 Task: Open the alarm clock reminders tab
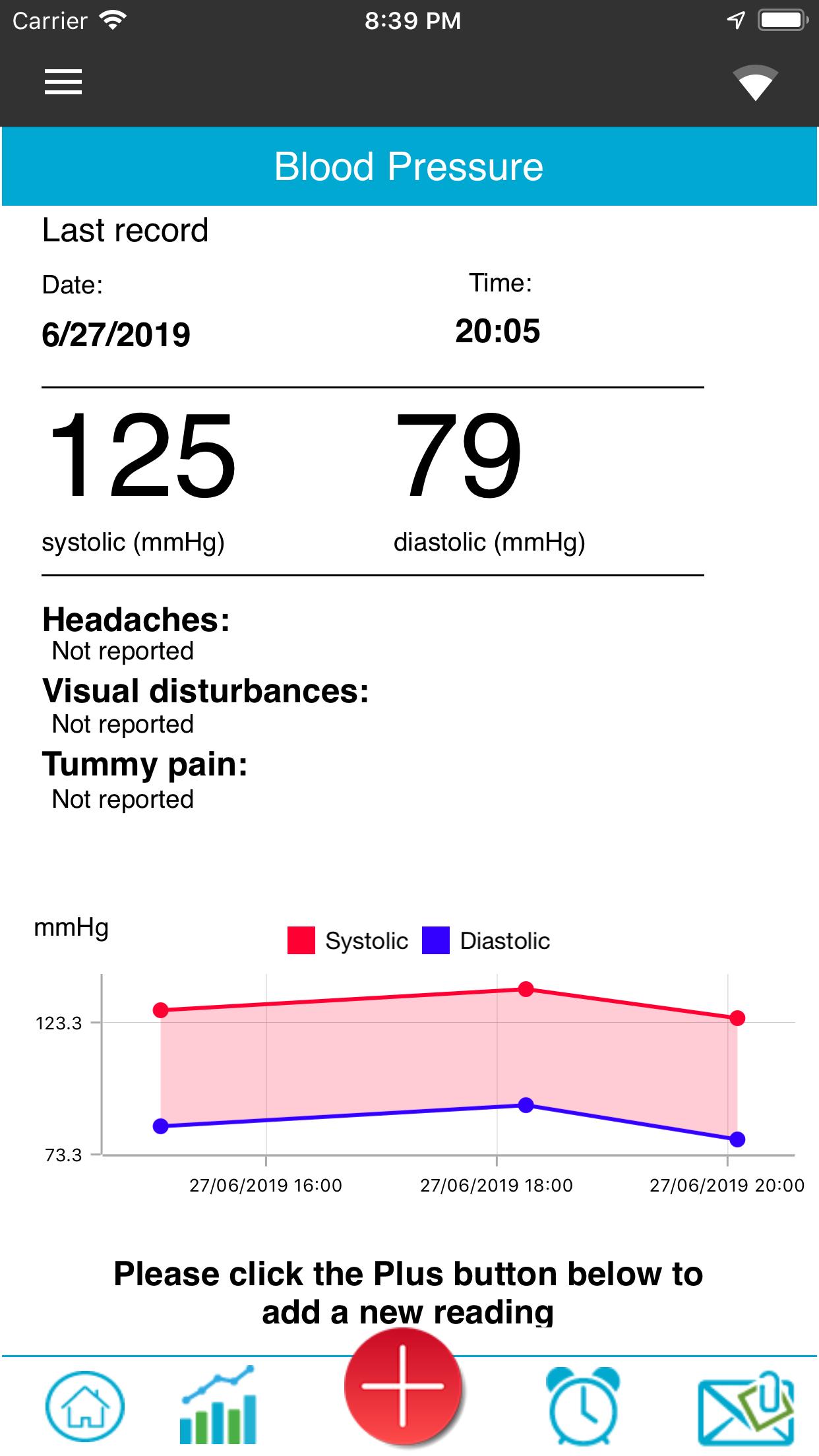tap(584, 1405)
